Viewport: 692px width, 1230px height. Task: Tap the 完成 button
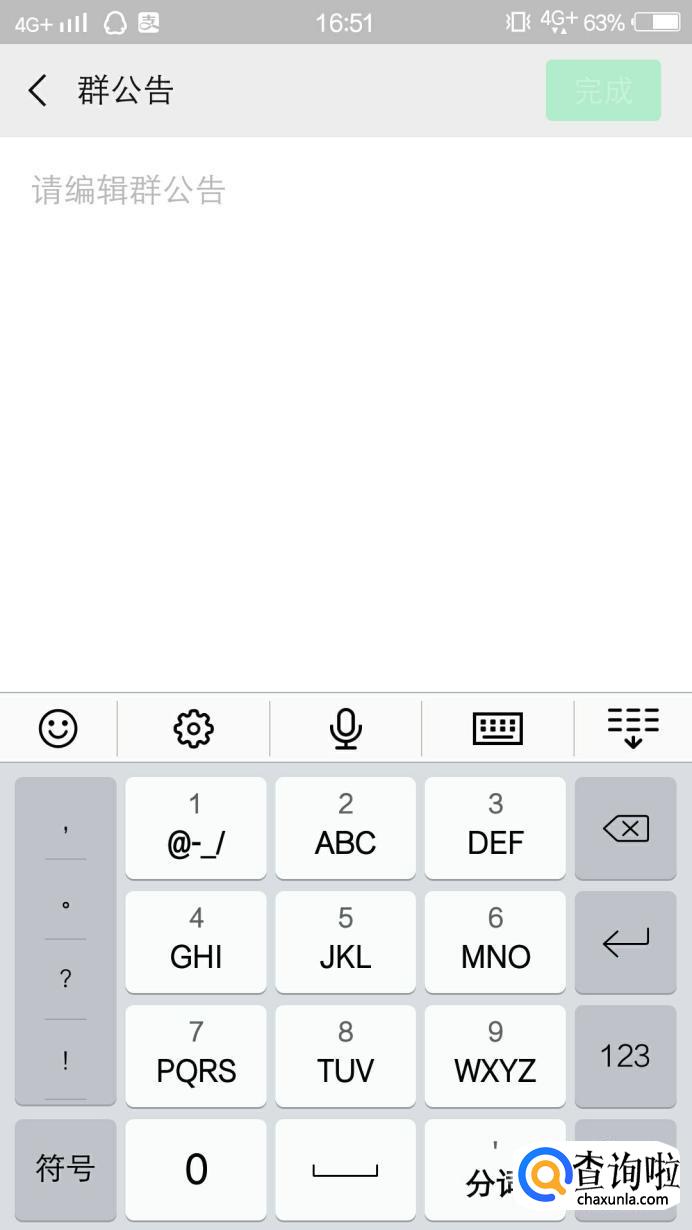(603, 91)
